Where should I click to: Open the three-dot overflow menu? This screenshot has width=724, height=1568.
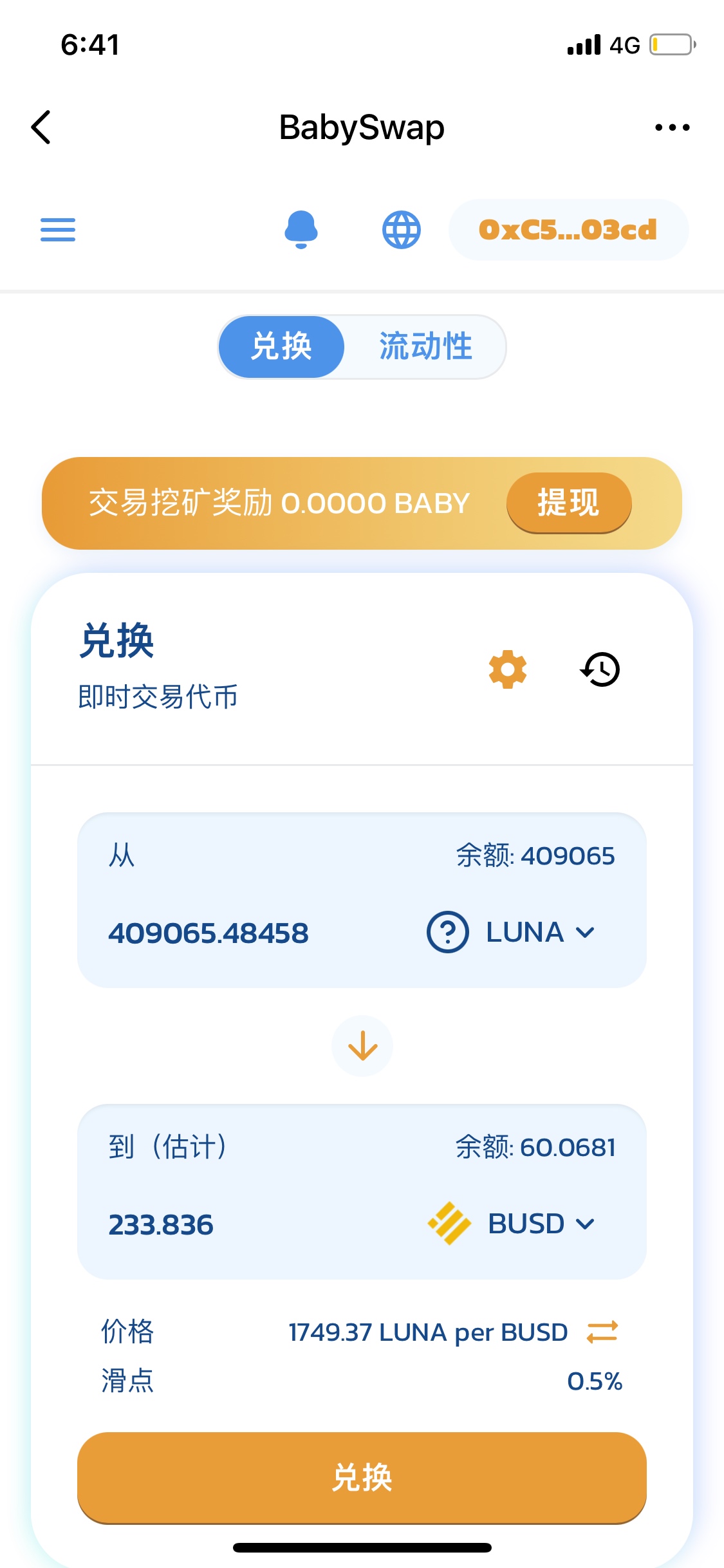pos(672,127)
